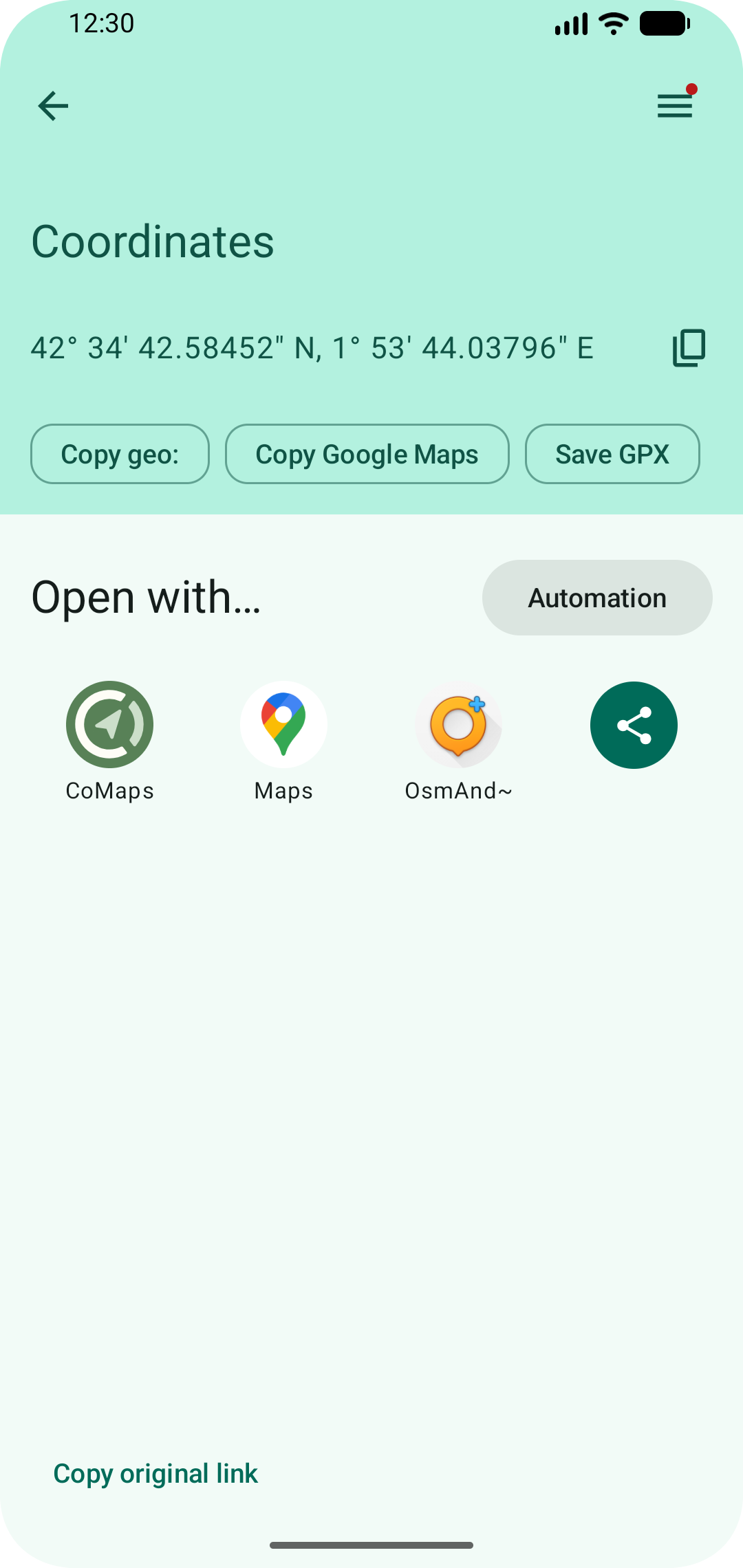
Task: Copy the Google Maps link
Action: point(367,454)
